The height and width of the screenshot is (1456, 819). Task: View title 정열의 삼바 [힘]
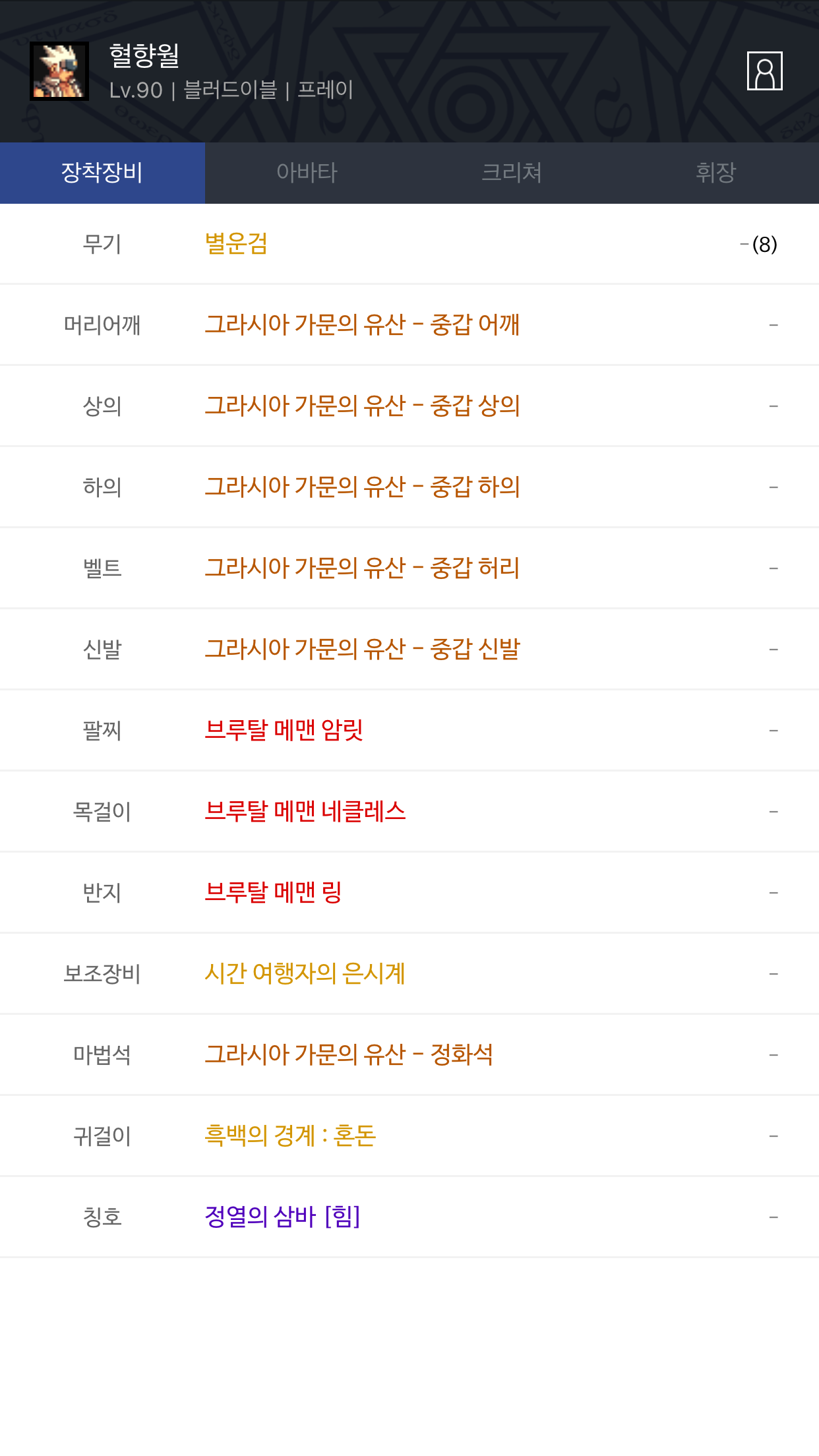pos(282,1217)
